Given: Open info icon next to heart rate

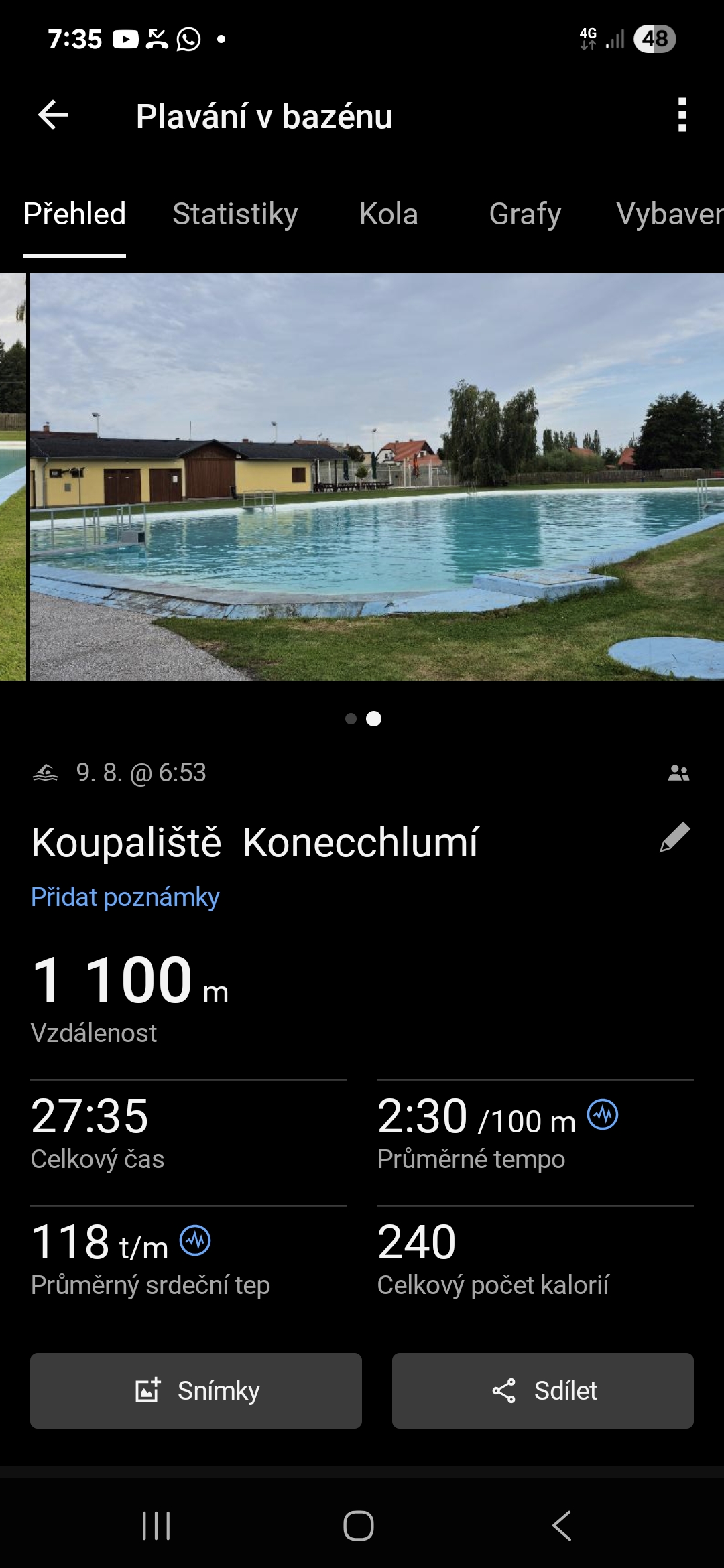Looking at the screenshot, I should pos(195,1240).
